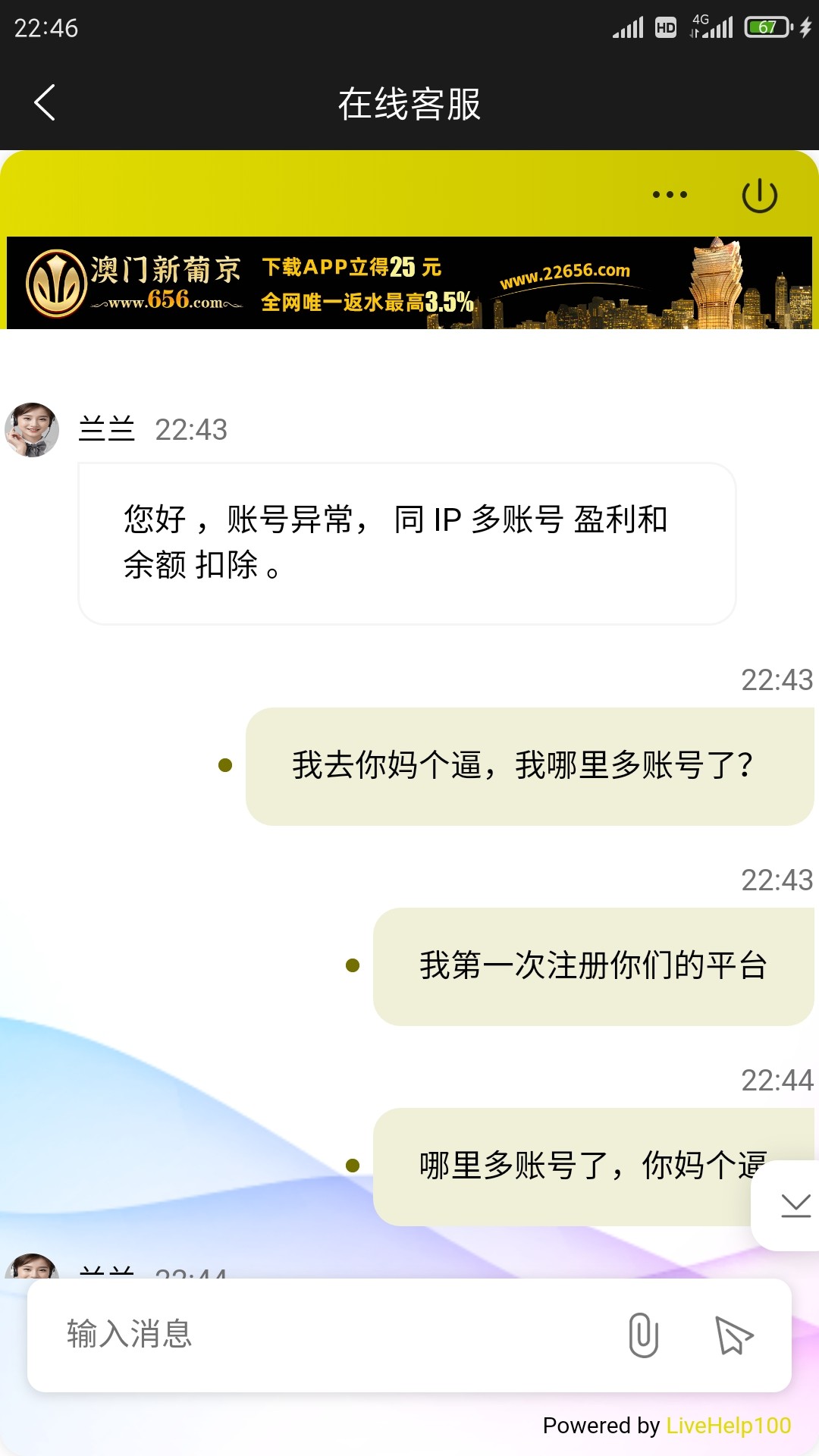Send the message with arrow icon
This screenshot has width=819, height=1456.
(x=733, y=1335)
